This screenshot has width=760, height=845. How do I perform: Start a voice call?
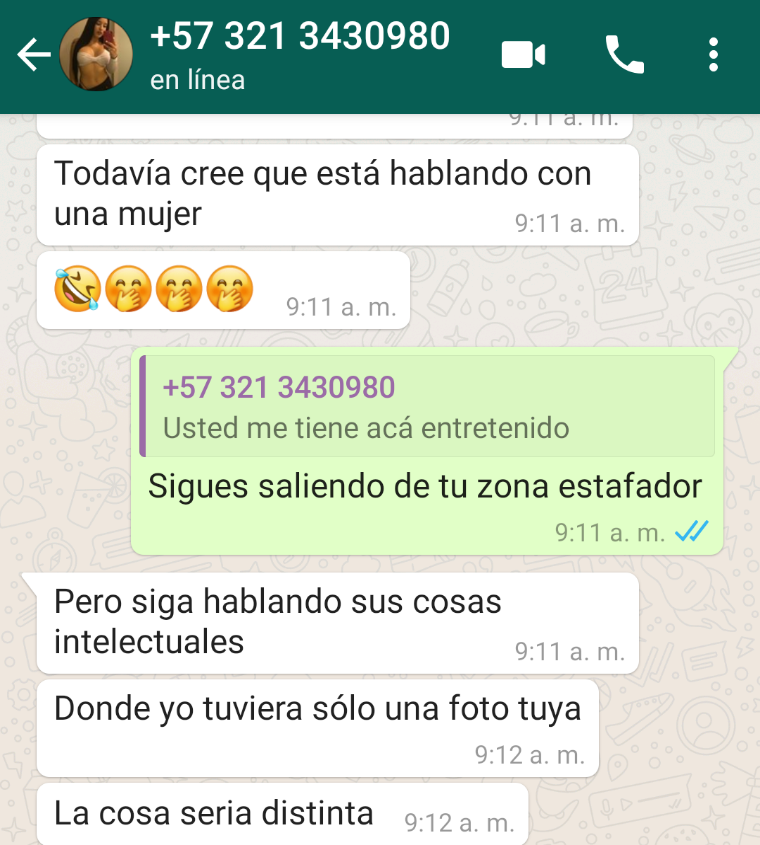[x=625, y=55]
